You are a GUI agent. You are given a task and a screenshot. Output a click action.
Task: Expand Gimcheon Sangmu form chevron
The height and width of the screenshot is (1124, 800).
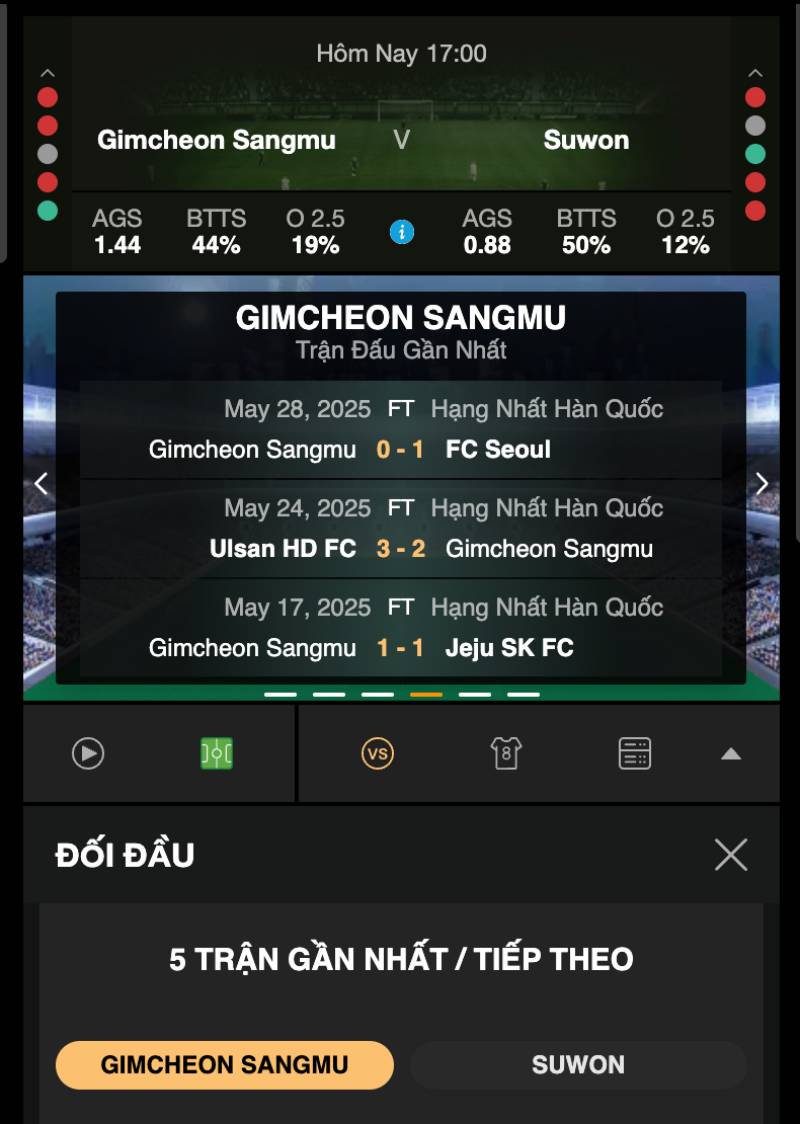48,73
